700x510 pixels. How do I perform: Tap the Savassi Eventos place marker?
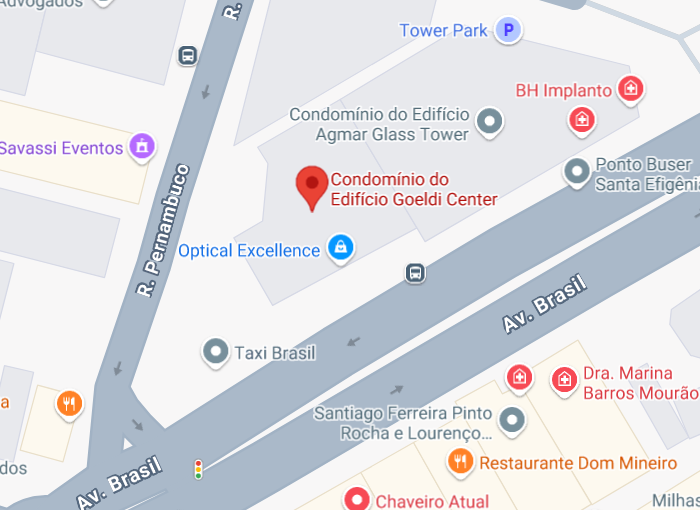pos(142,147)
